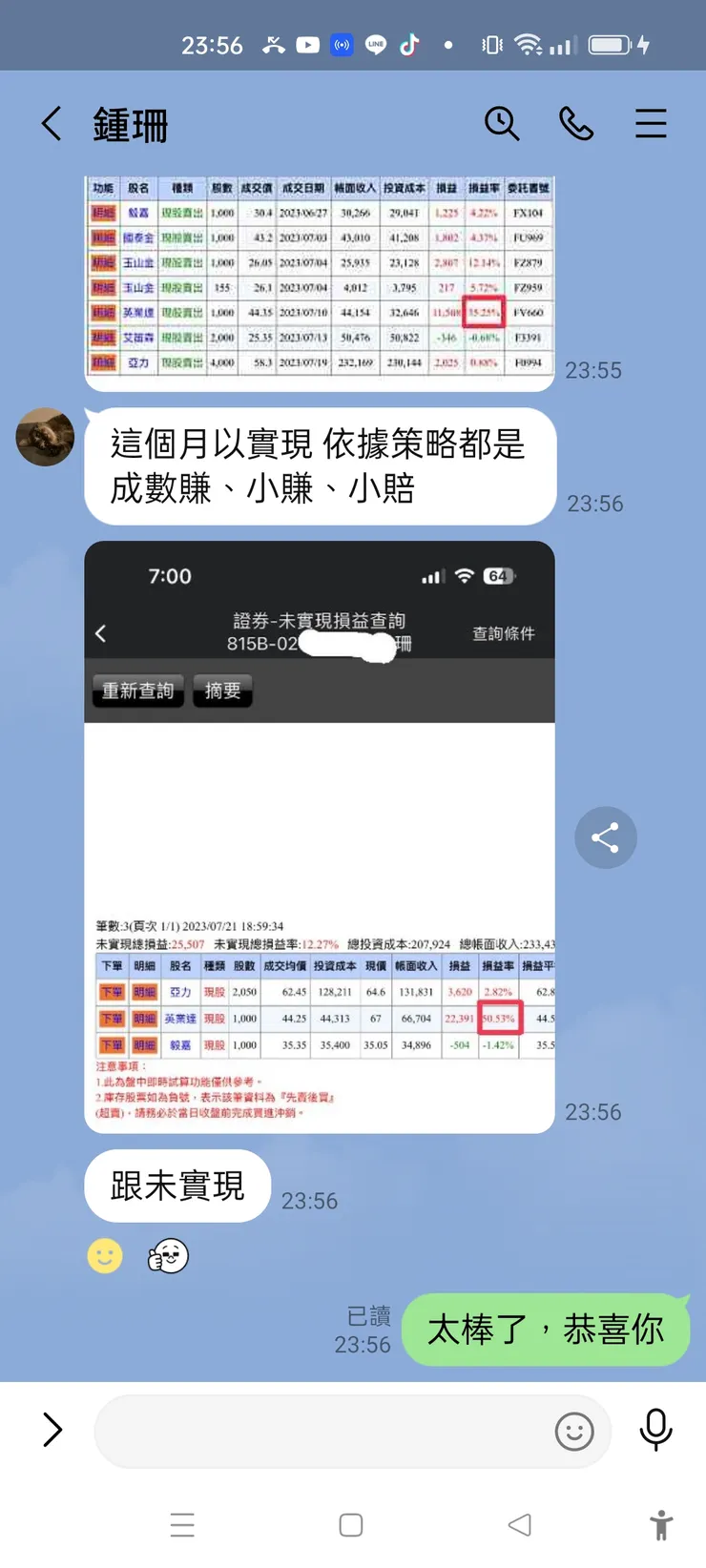Tap the share icon beside the screenshot
The image size is (706, 1568).
coord(606,837)
